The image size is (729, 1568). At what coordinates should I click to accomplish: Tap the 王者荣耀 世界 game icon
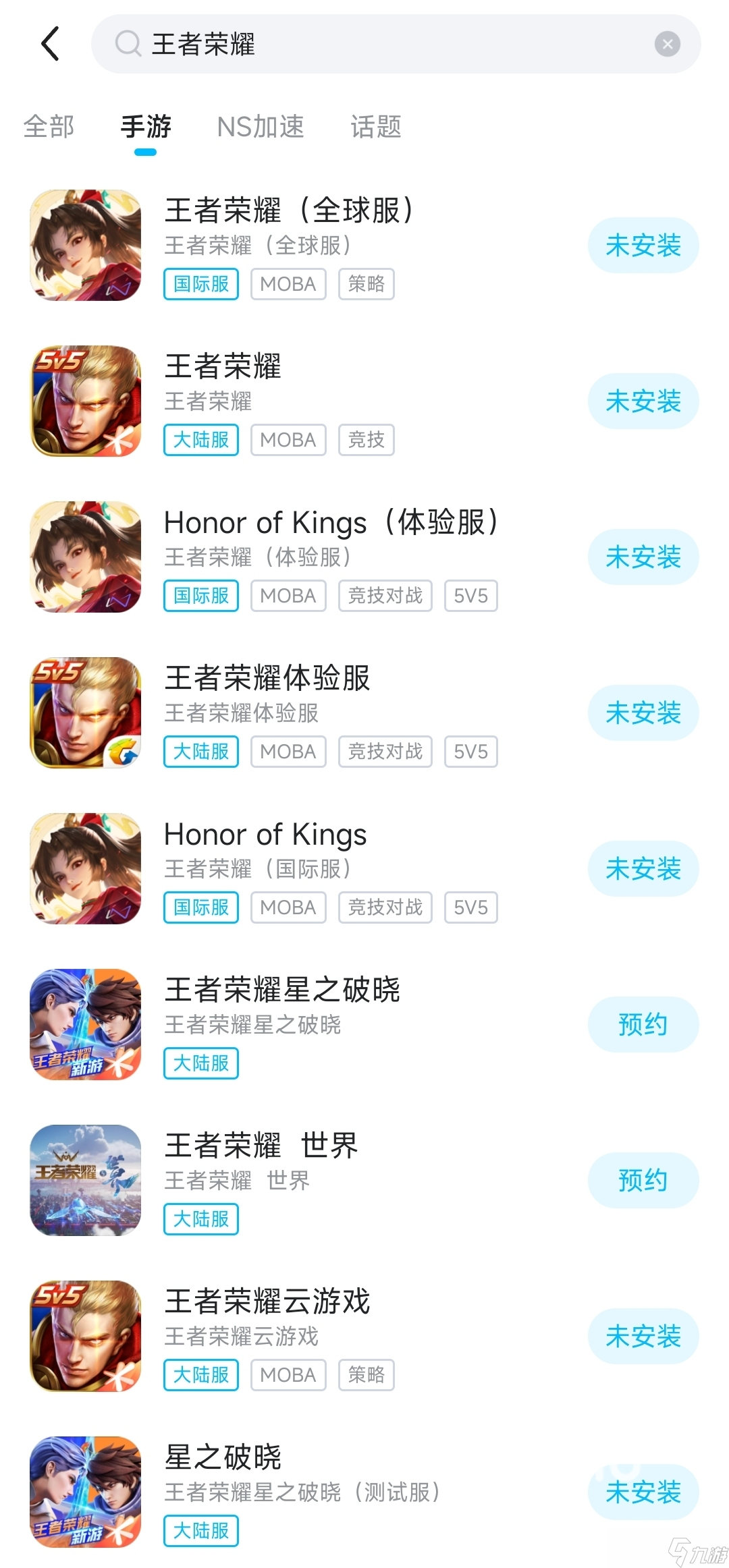[85, 1180]
